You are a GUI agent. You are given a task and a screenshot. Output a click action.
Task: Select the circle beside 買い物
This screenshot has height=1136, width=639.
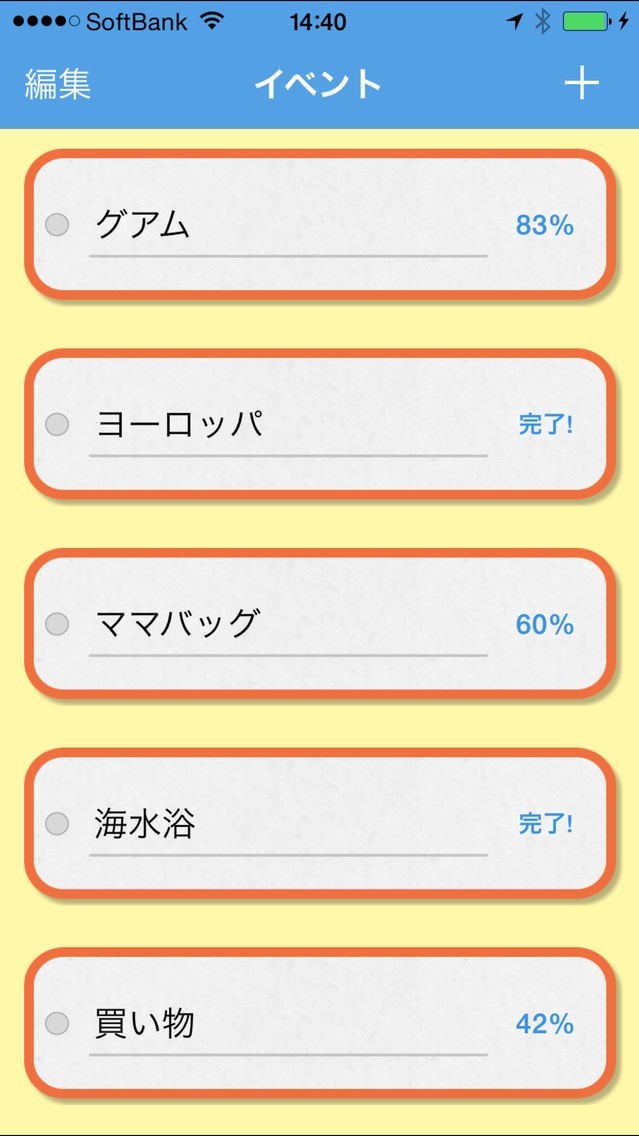[x=57, y=1023]
